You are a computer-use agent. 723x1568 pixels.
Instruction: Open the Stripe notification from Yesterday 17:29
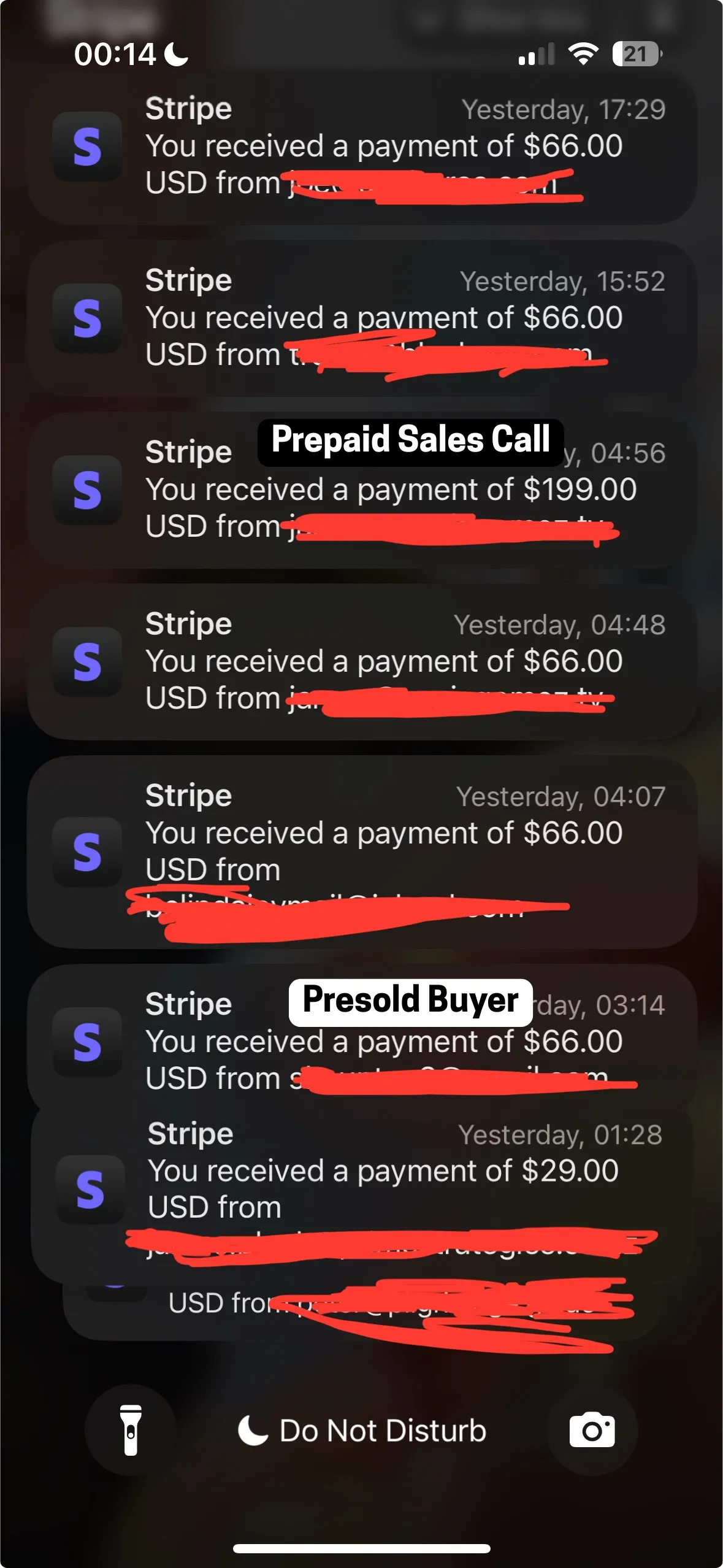pos(362,147)
